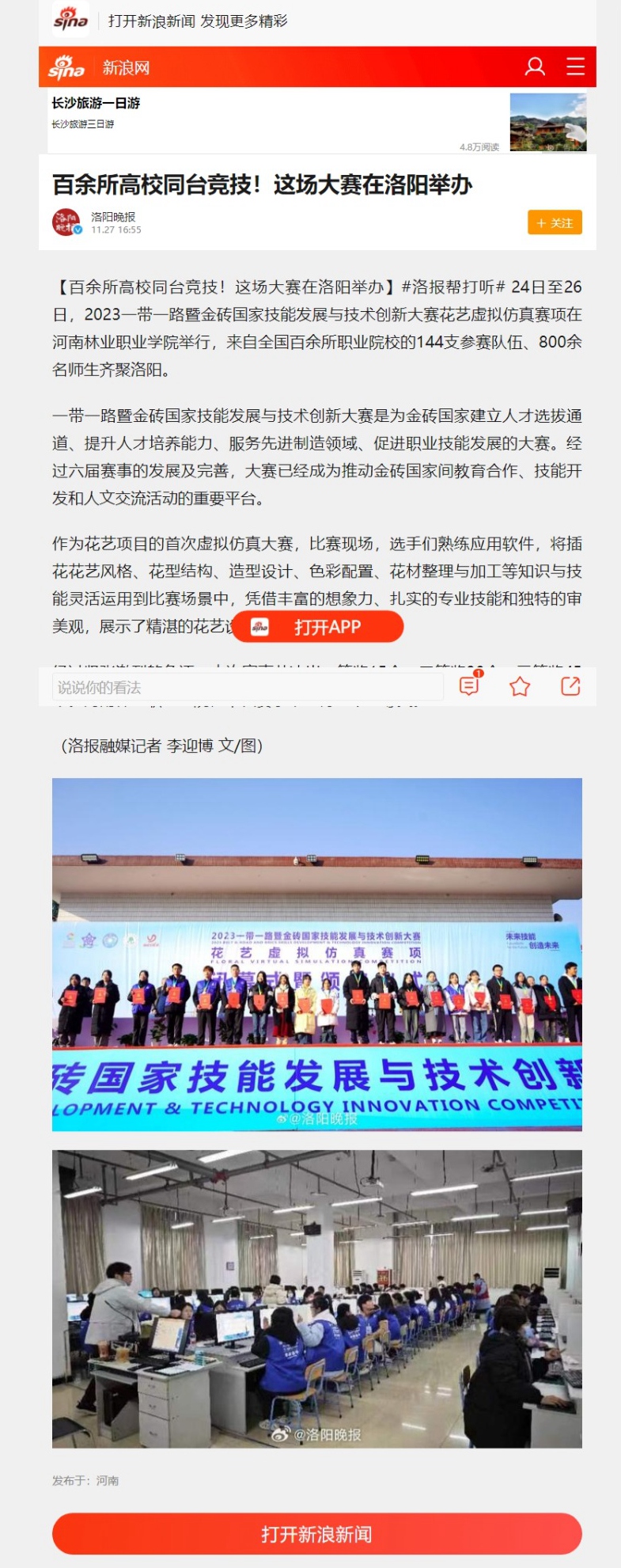Tap the 说说你的看法 comment field
621x1568 pixels.
(x=247, y=687)
